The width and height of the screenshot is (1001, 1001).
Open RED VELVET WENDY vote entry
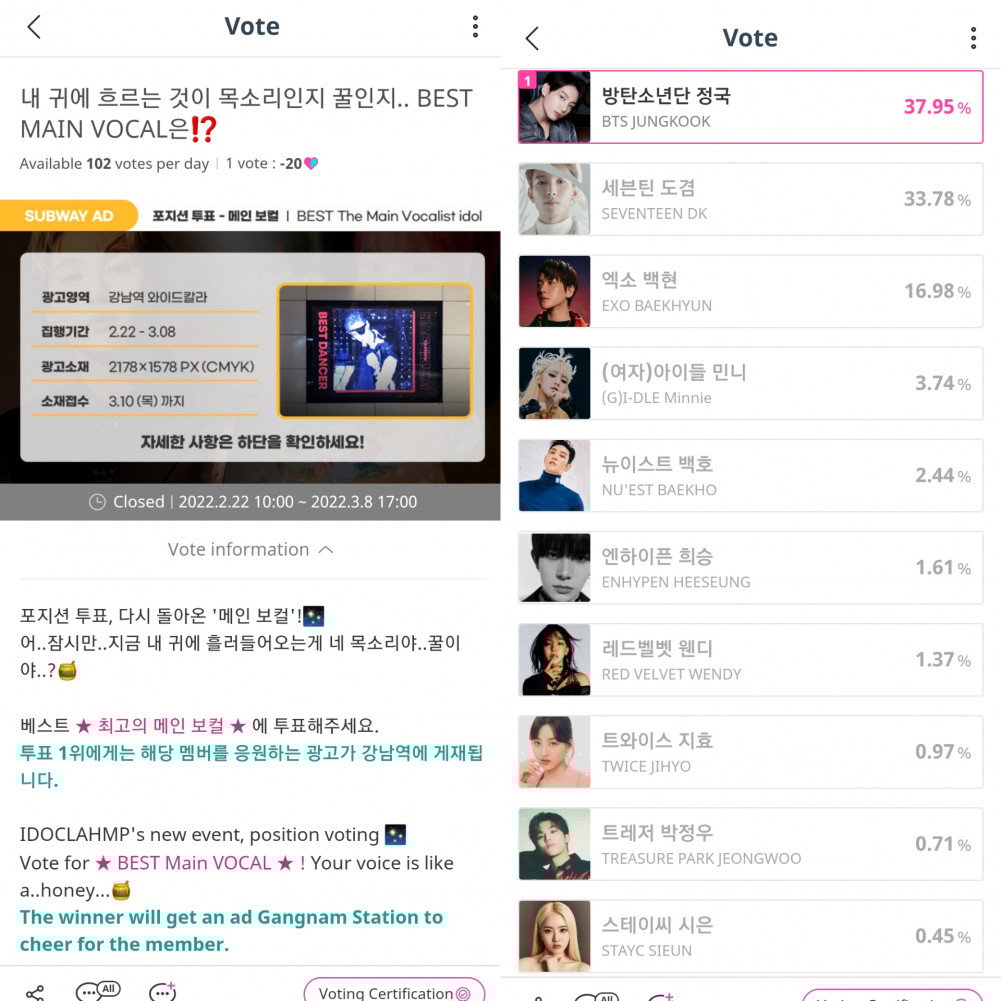(750, 659)
